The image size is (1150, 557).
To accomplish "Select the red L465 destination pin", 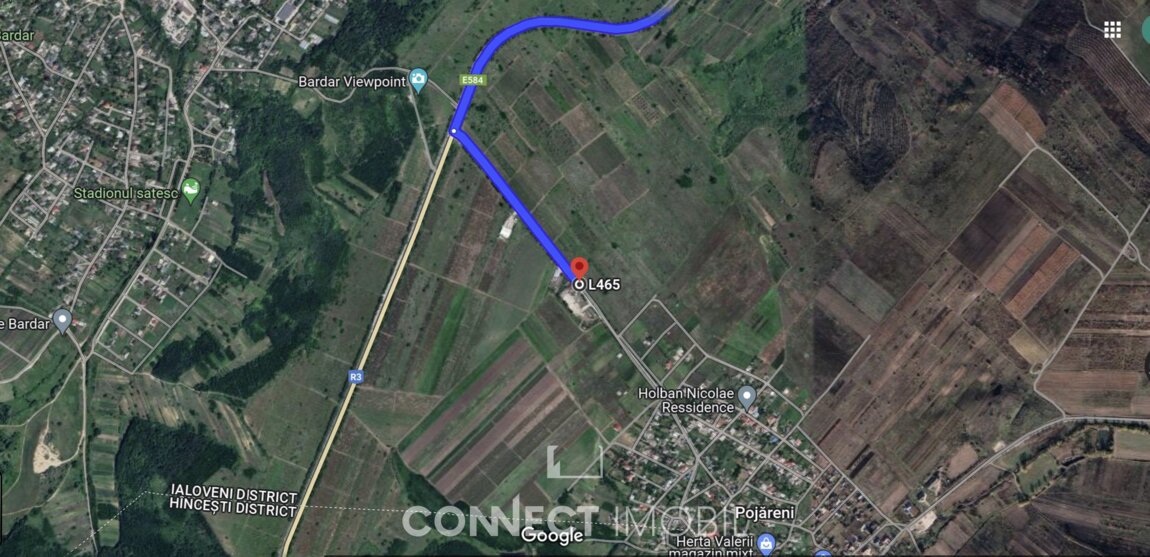I will tap(579, 269).
